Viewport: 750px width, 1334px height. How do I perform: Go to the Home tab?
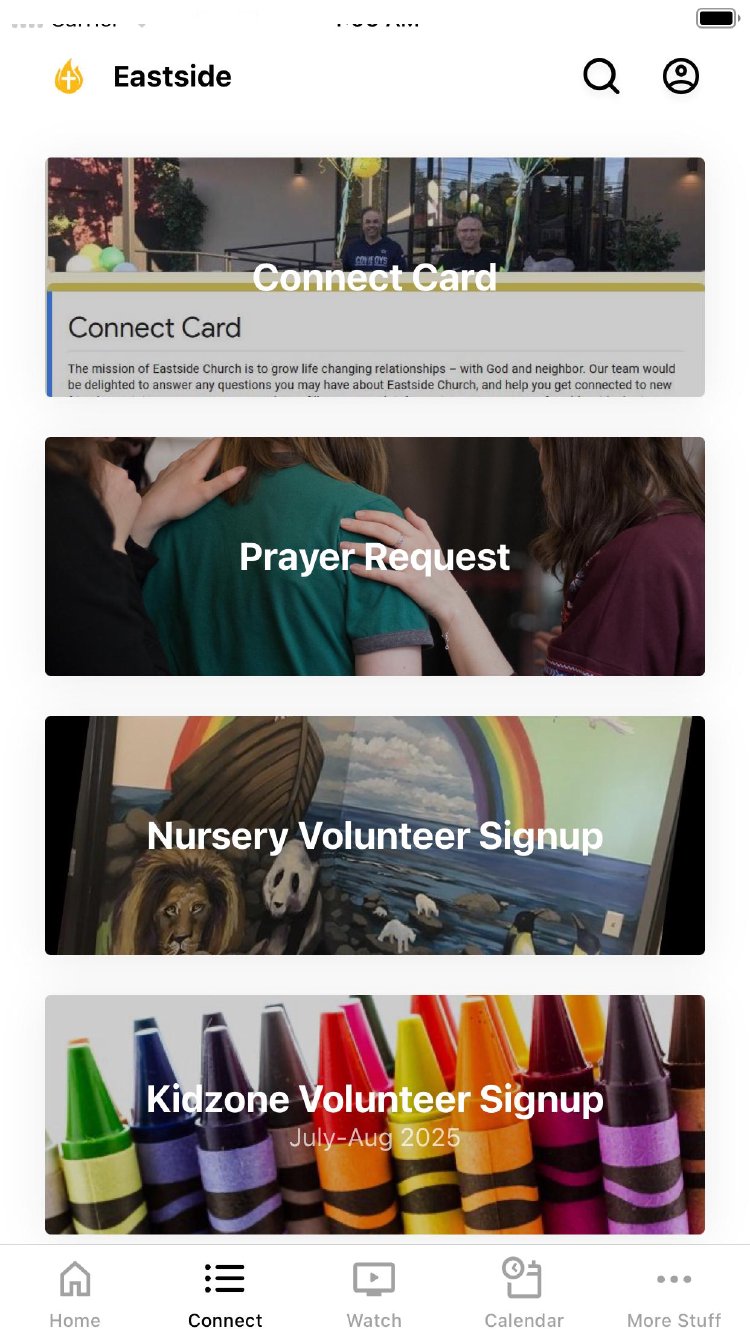click(75, 1293)
